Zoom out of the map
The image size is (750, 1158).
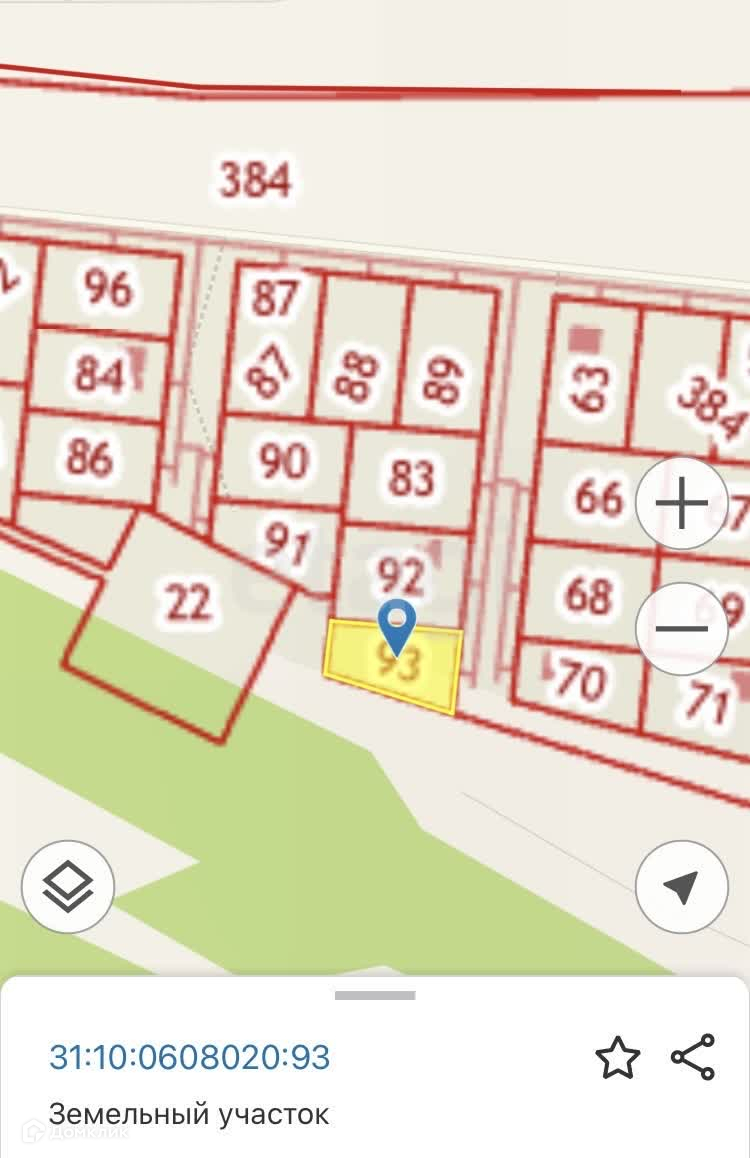(x=681, y=628)
